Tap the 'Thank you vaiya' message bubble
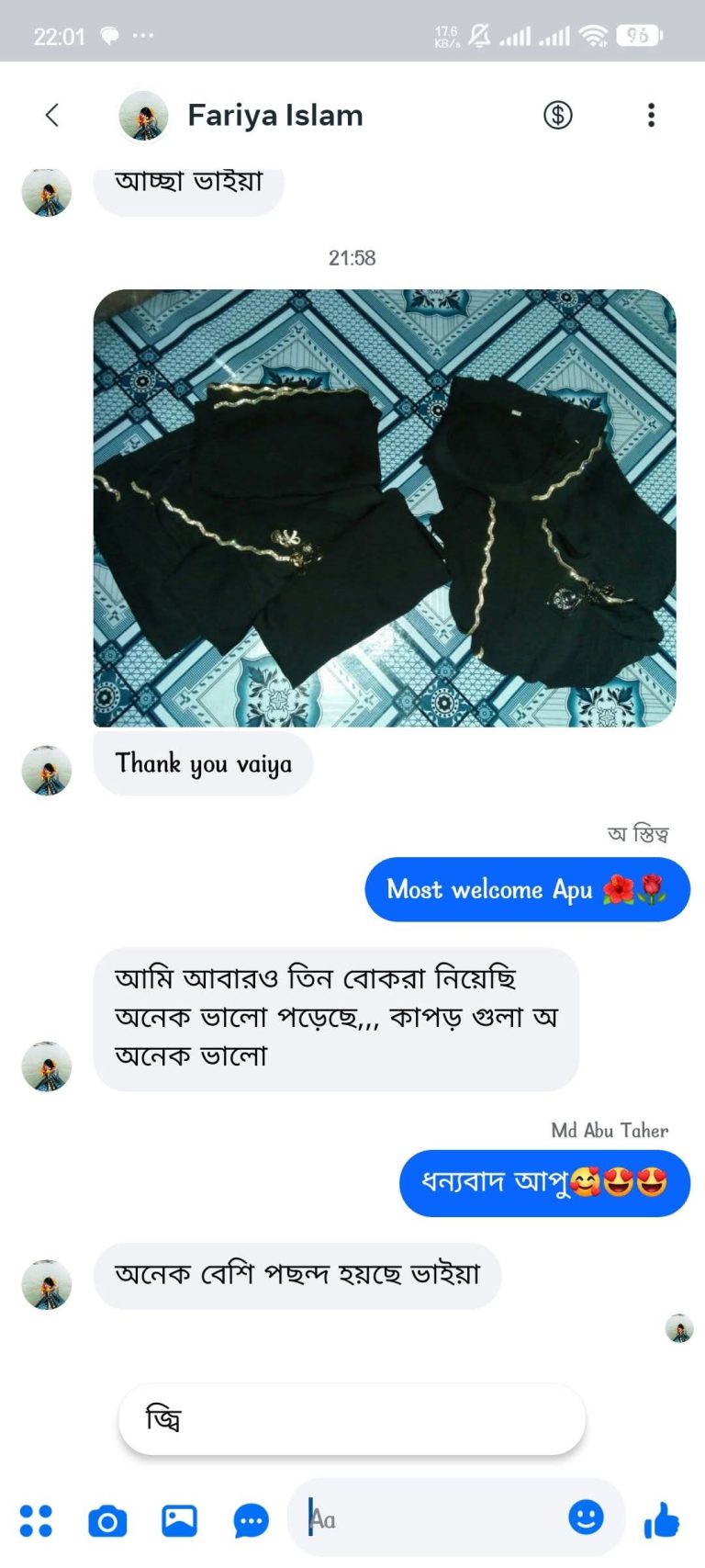This screenshot has height=1568, width=705. (x=204, y=763)
